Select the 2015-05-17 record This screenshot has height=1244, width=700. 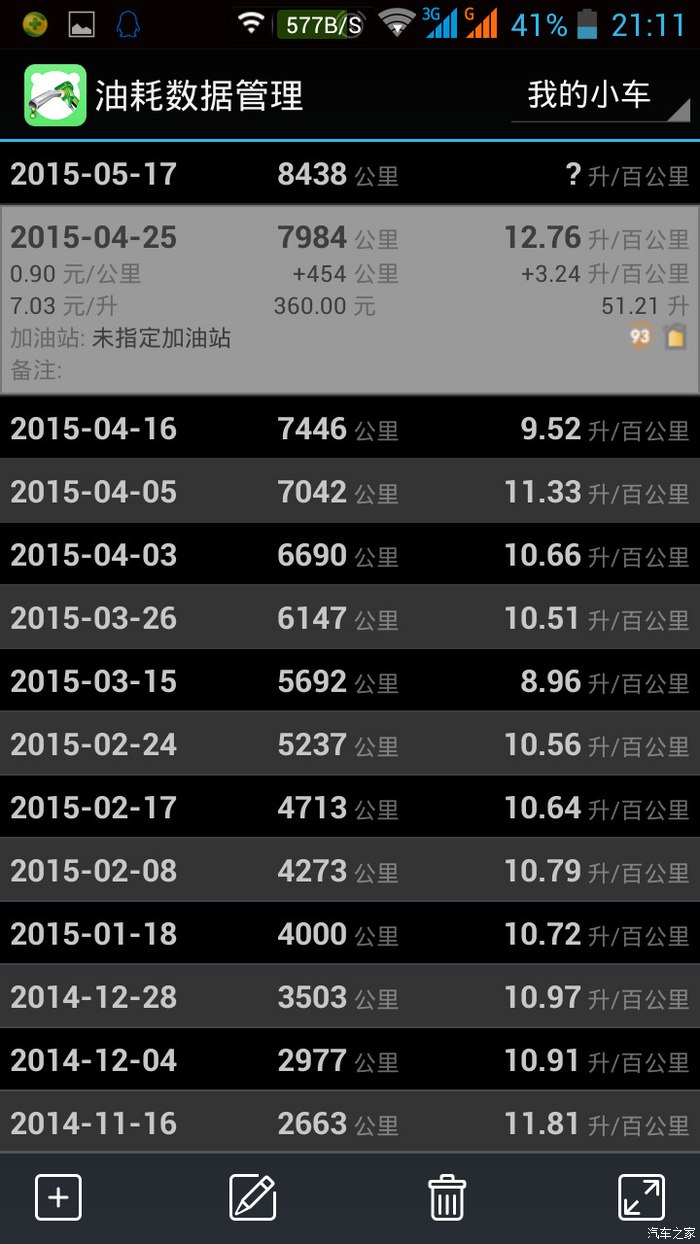350,175
